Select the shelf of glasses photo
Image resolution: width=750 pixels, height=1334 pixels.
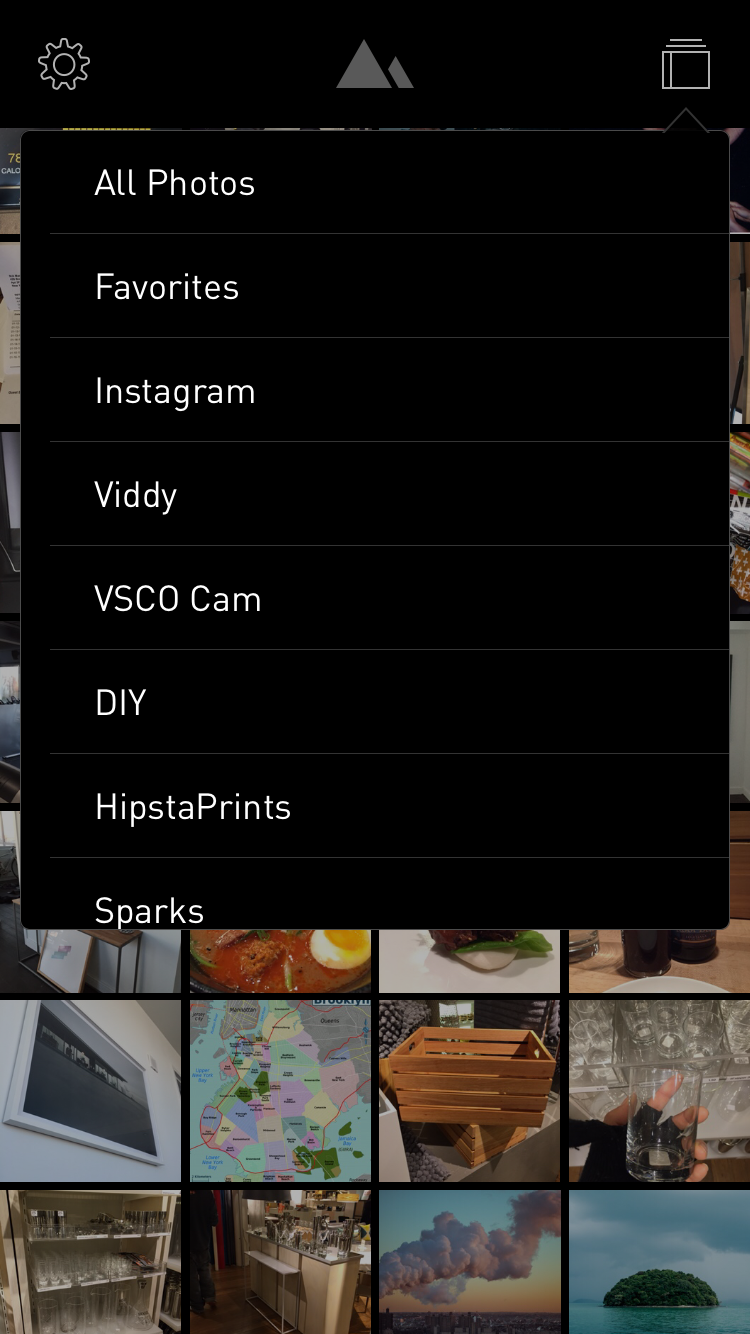90,1260
